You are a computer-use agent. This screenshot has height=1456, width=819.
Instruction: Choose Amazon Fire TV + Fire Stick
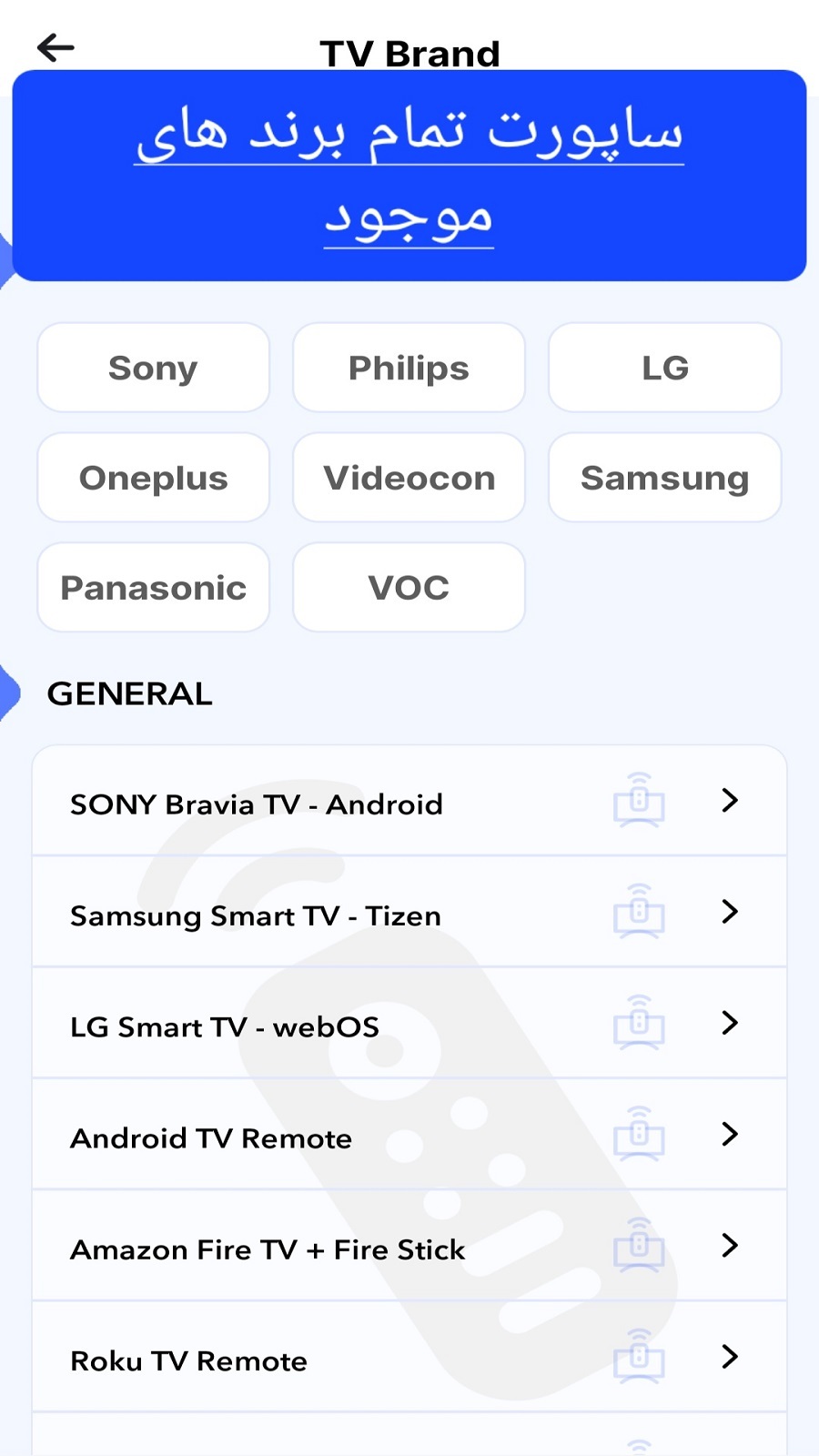(x=409, y=1248)
